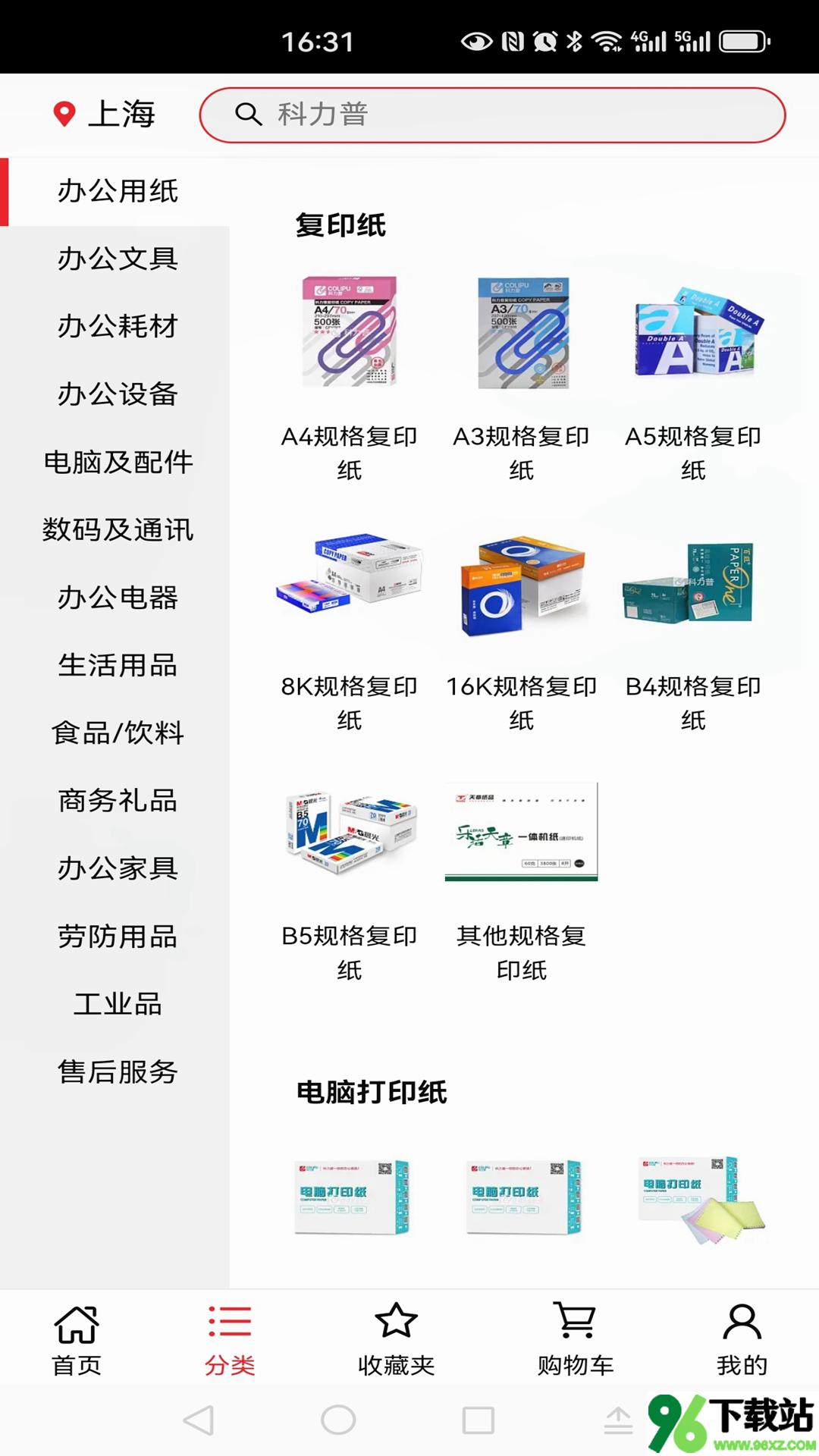Select the 办公耗材 category
819x1456 pixels.
[118, 327]
